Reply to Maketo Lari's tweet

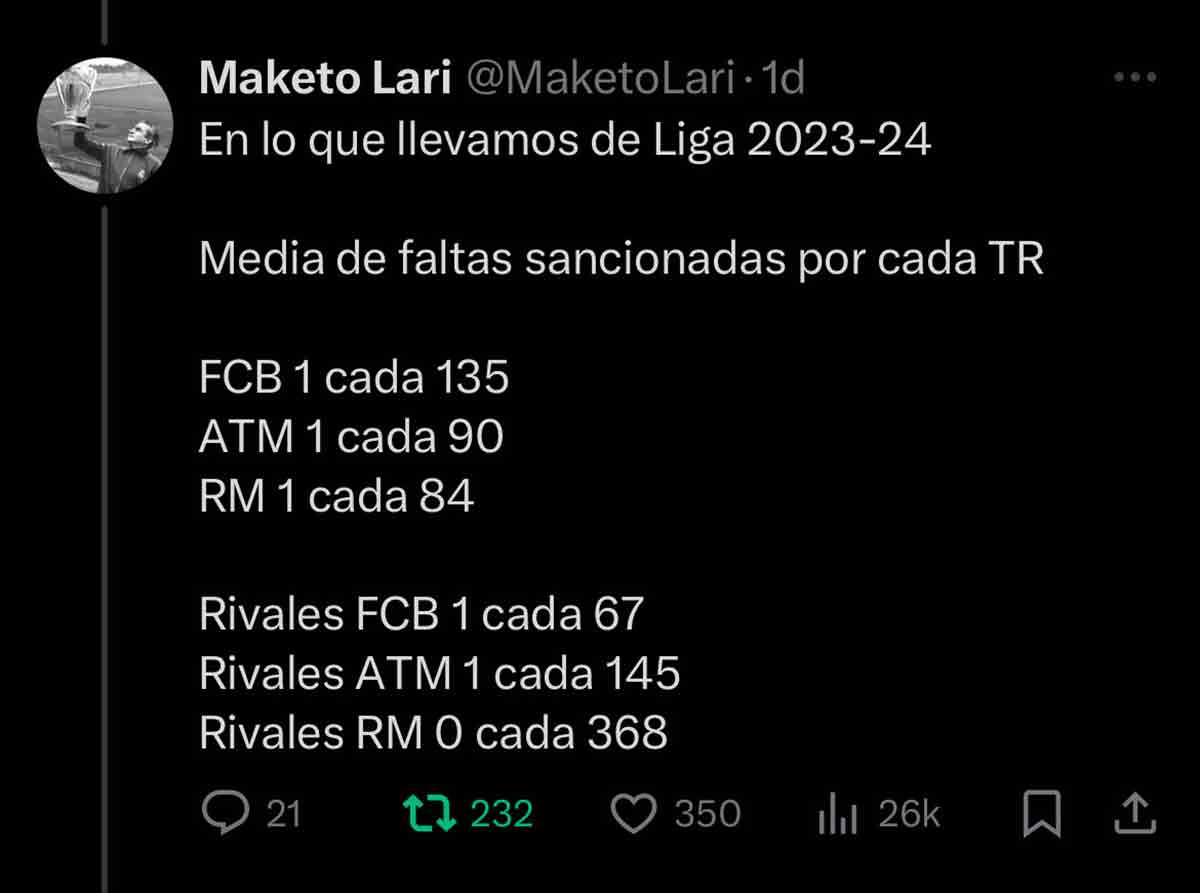click(225, 814)
